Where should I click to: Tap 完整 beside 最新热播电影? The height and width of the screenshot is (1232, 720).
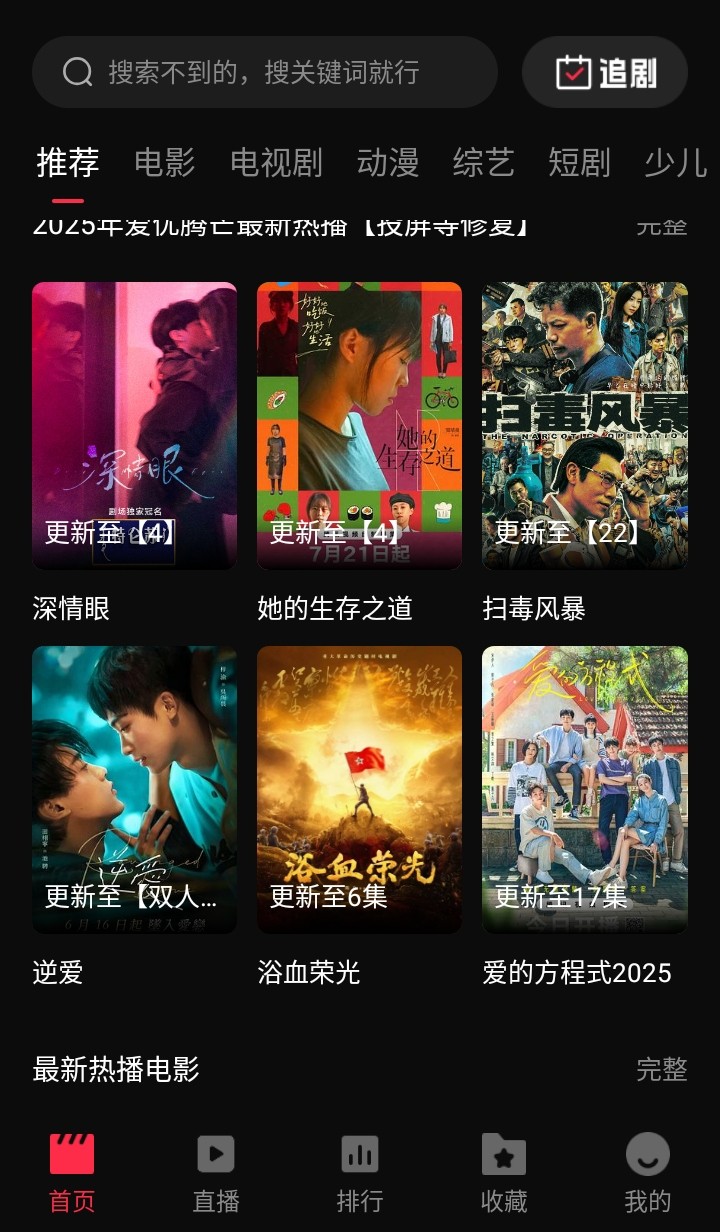662,1069
